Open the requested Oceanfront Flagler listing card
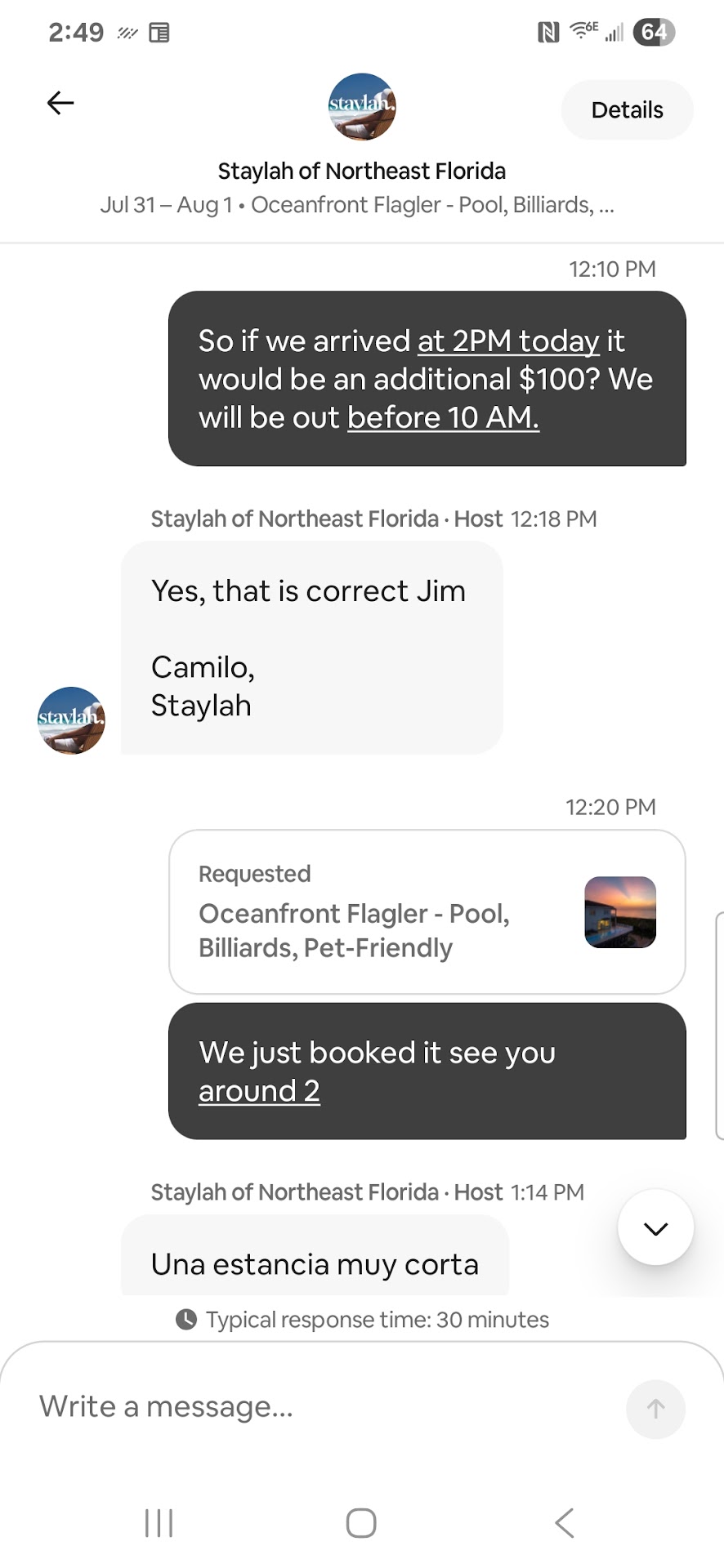 click(x=427, y=911)
